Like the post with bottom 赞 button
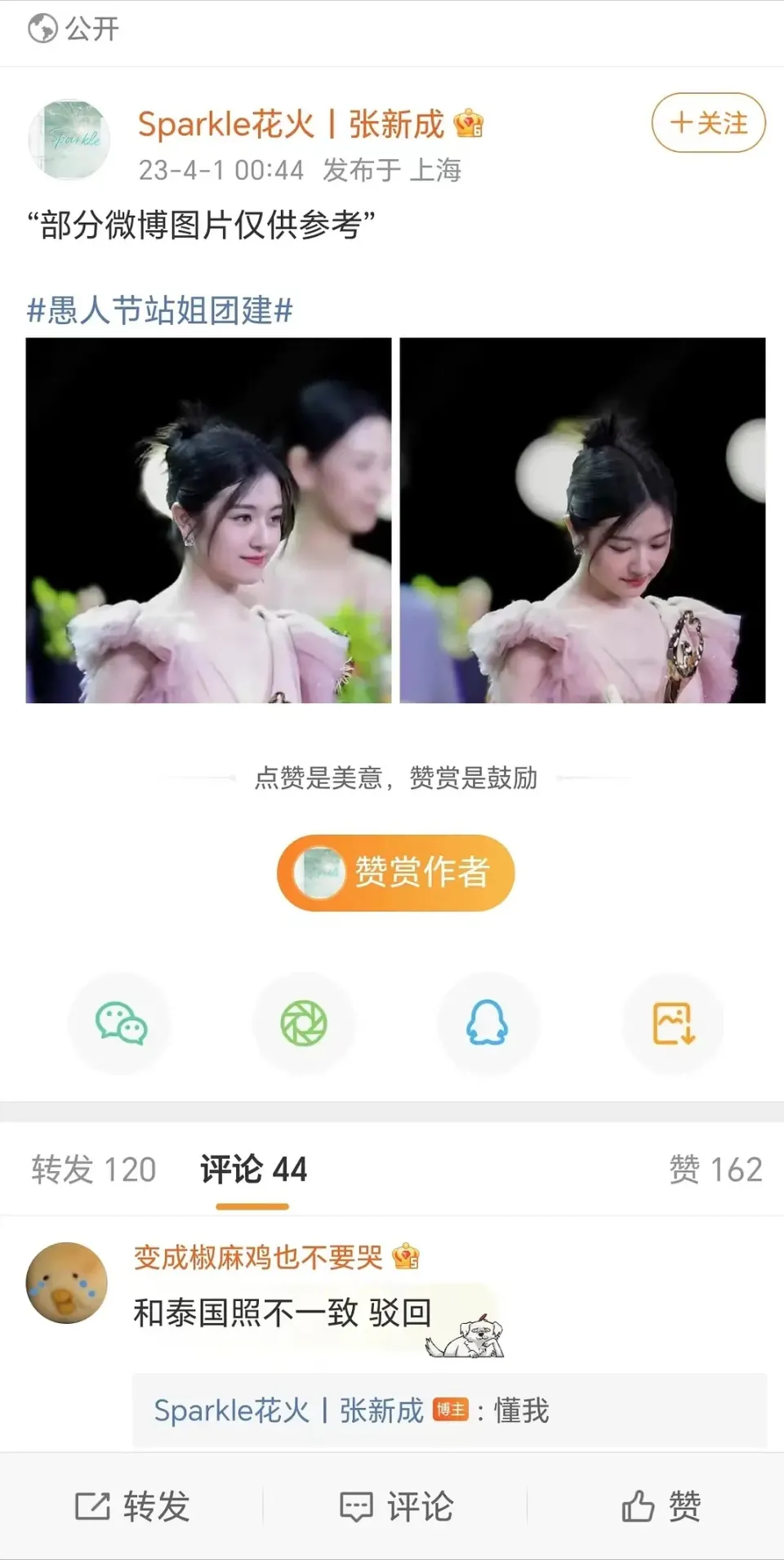The height and width of the screenshot is (1560, 784). coord(661,1506)
